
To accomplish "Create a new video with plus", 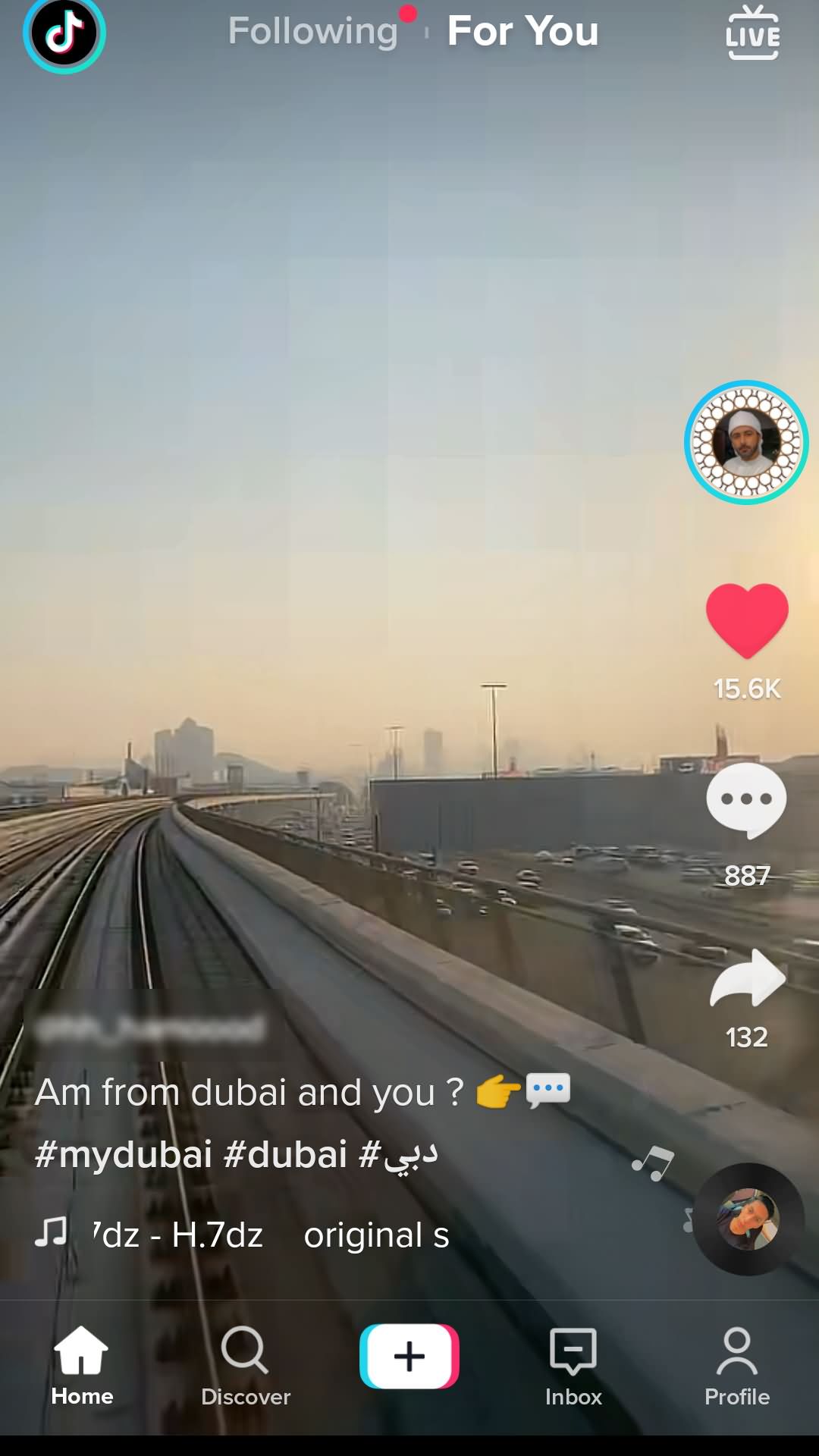I will click(x=409, y=1356).
